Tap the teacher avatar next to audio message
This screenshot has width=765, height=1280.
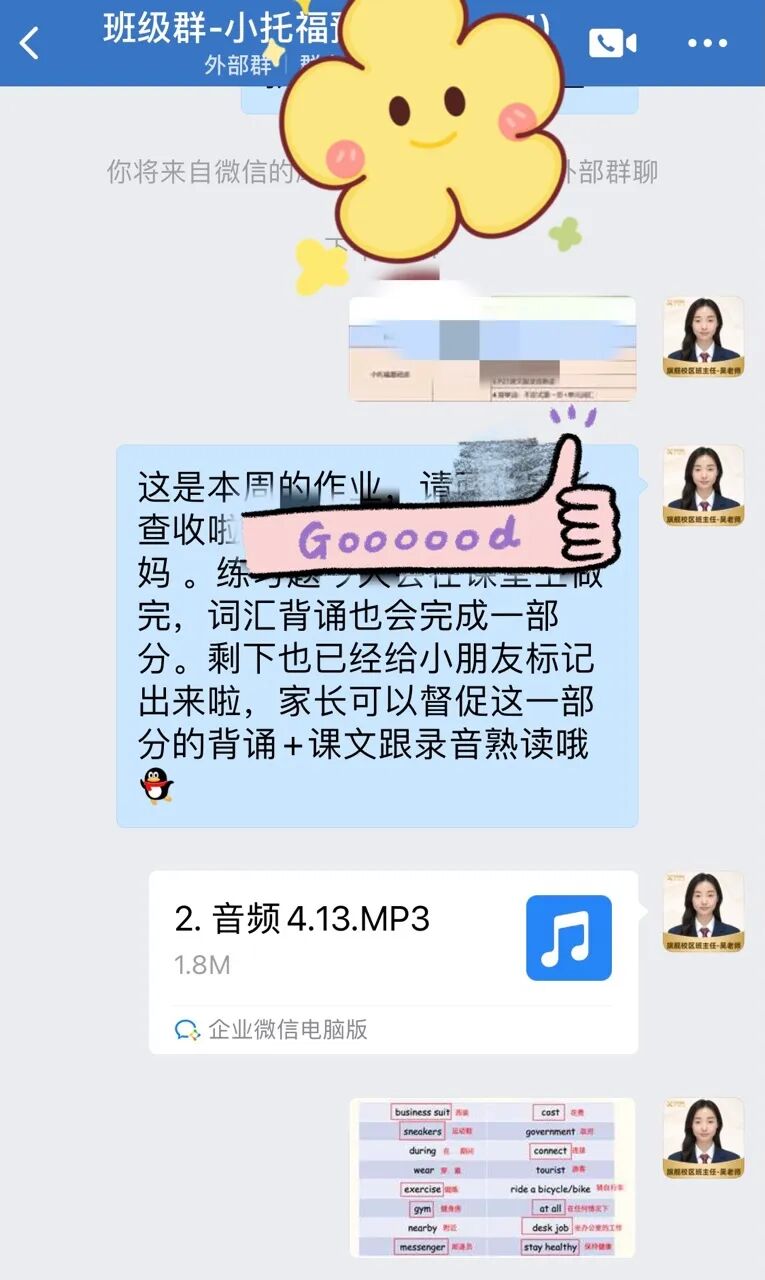705,912
